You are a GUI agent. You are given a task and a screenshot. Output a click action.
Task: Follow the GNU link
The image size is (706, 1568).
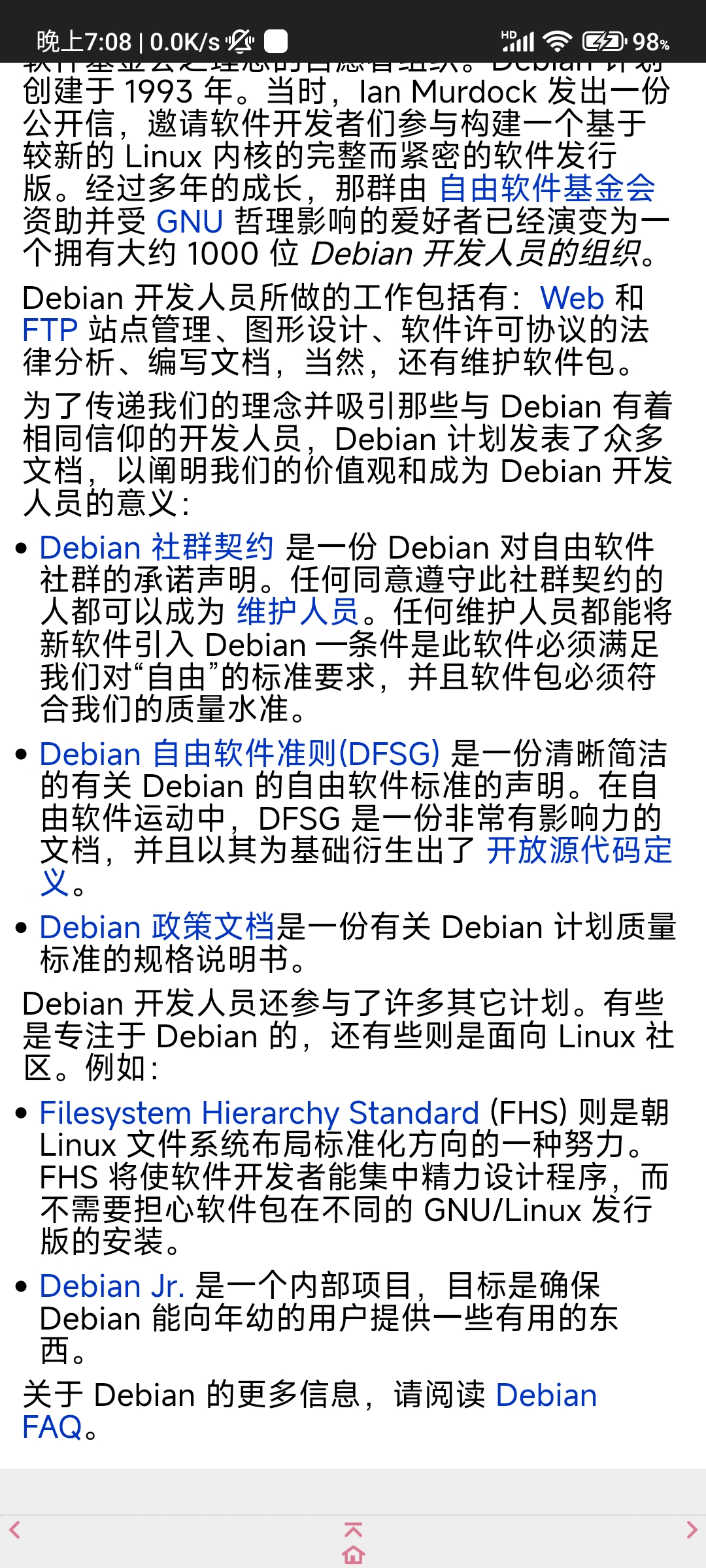pos(192,222)
